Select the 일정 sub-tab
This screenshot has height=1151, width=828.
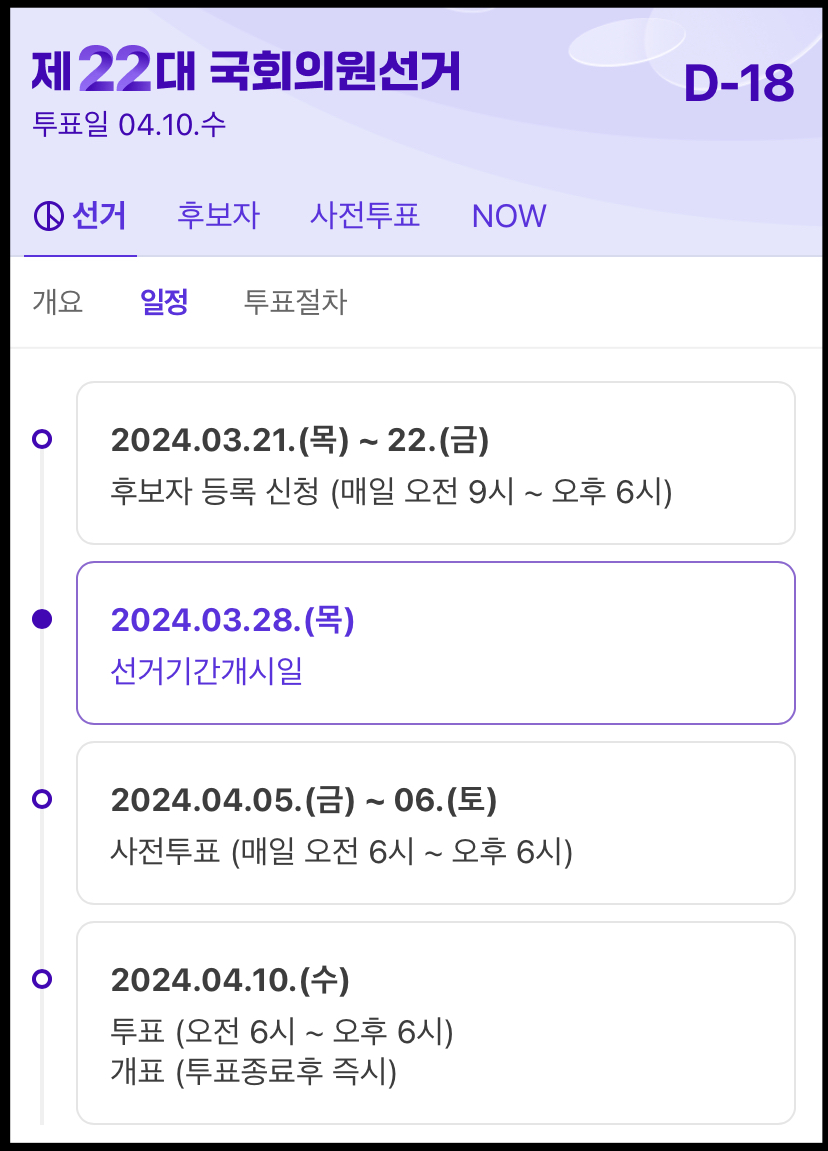tap(164, 302)
